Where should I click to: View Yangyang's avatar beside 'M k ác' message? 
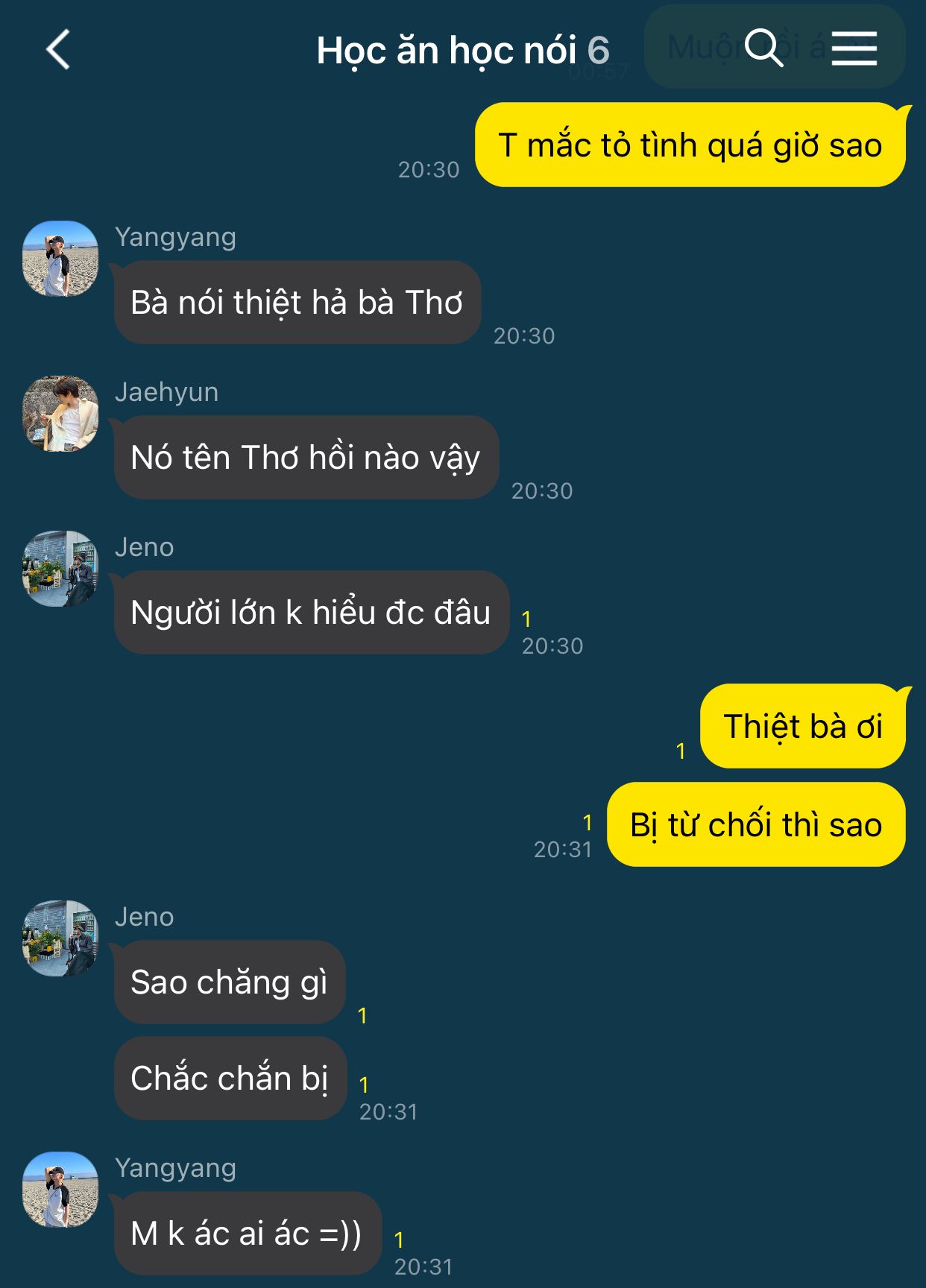click(60, 1190)
